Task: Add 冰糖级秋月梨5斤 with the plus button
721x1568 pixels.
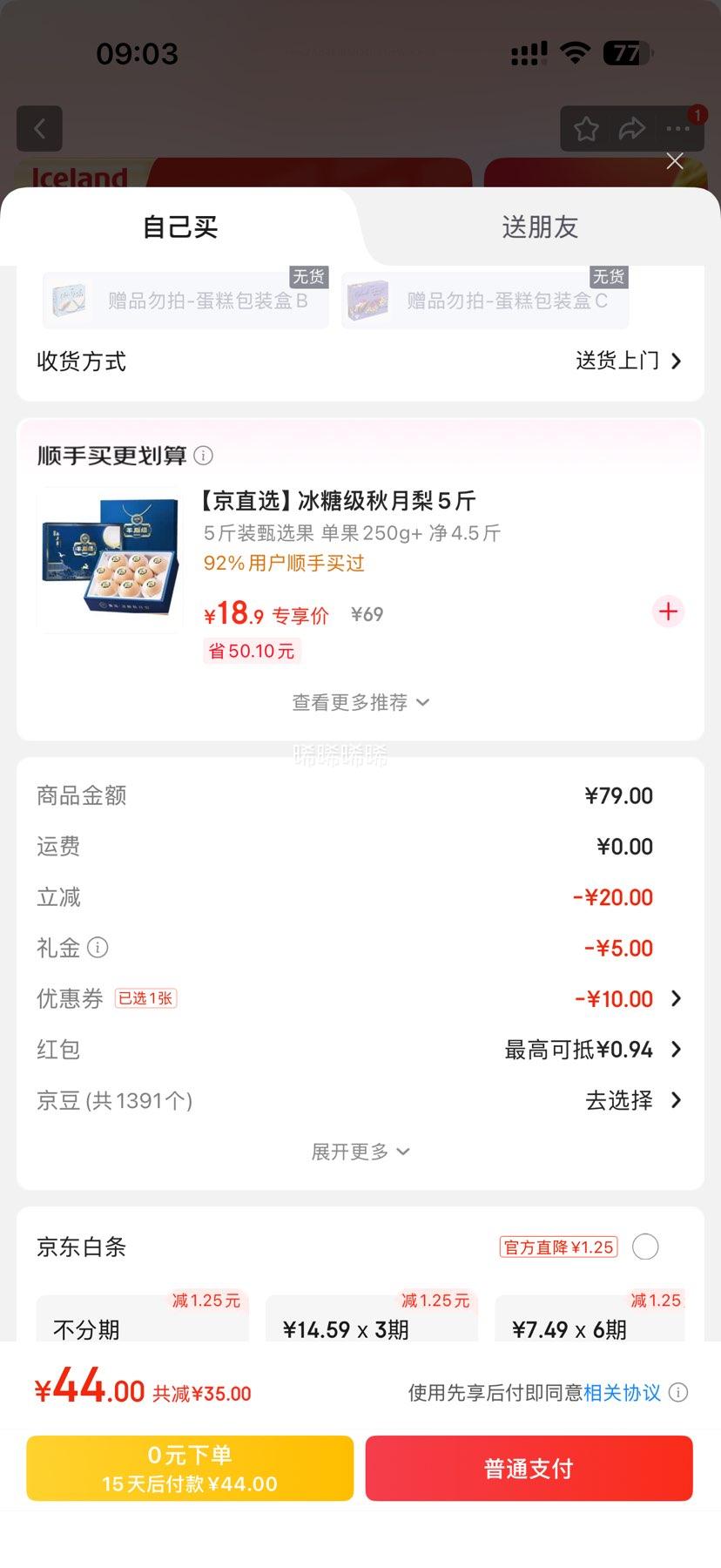Action: [x=668, y=612]
